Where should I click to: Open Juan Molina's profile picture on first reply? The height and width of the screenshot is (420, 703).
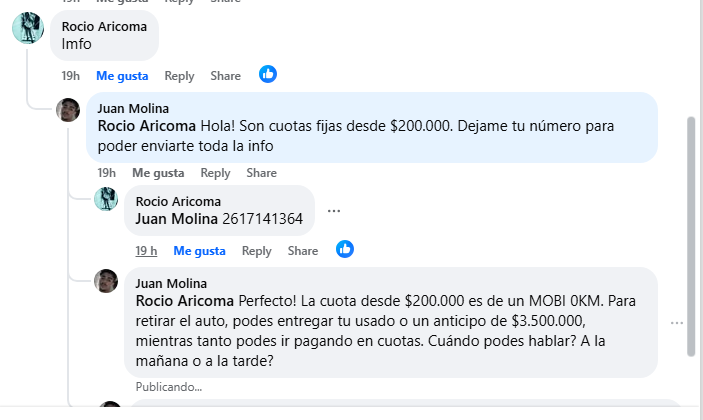point(68,110)
